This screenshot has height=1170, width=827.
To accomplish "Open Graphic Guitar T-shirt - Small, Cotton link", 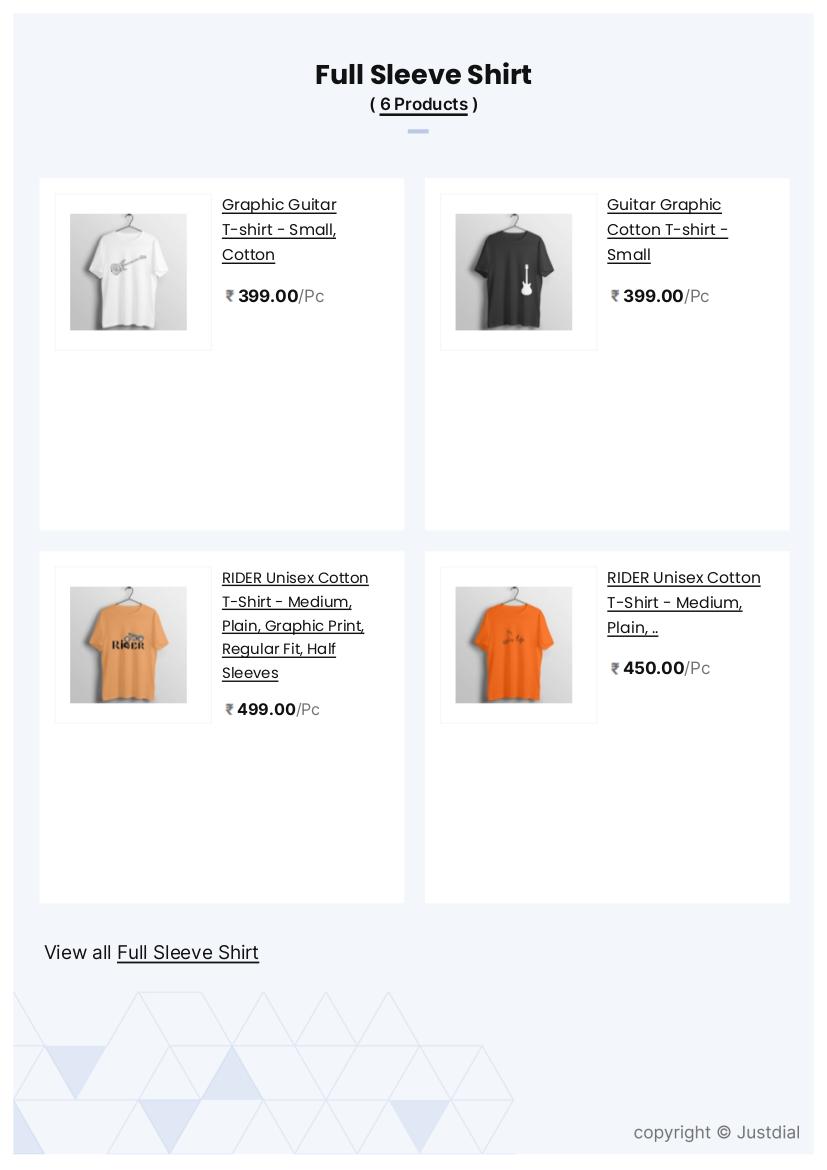I will click(278, 230).
